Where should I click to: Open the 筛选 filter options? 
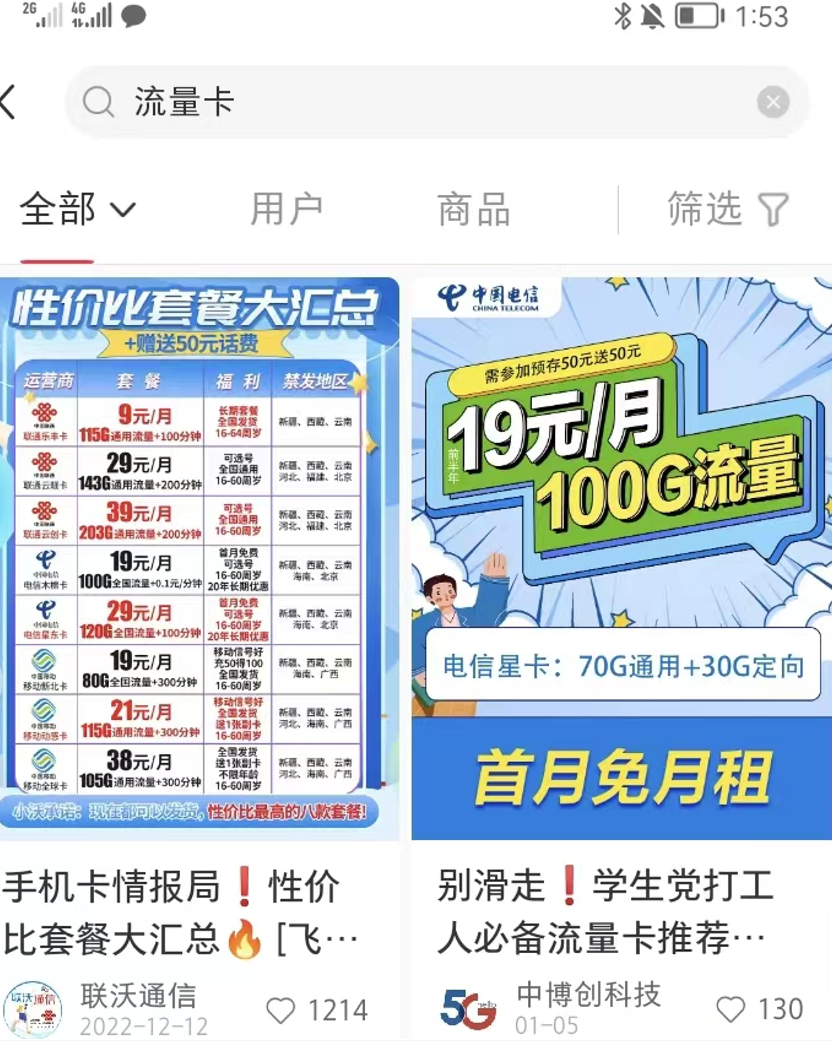pyautogui.click(x=728, y=209)
